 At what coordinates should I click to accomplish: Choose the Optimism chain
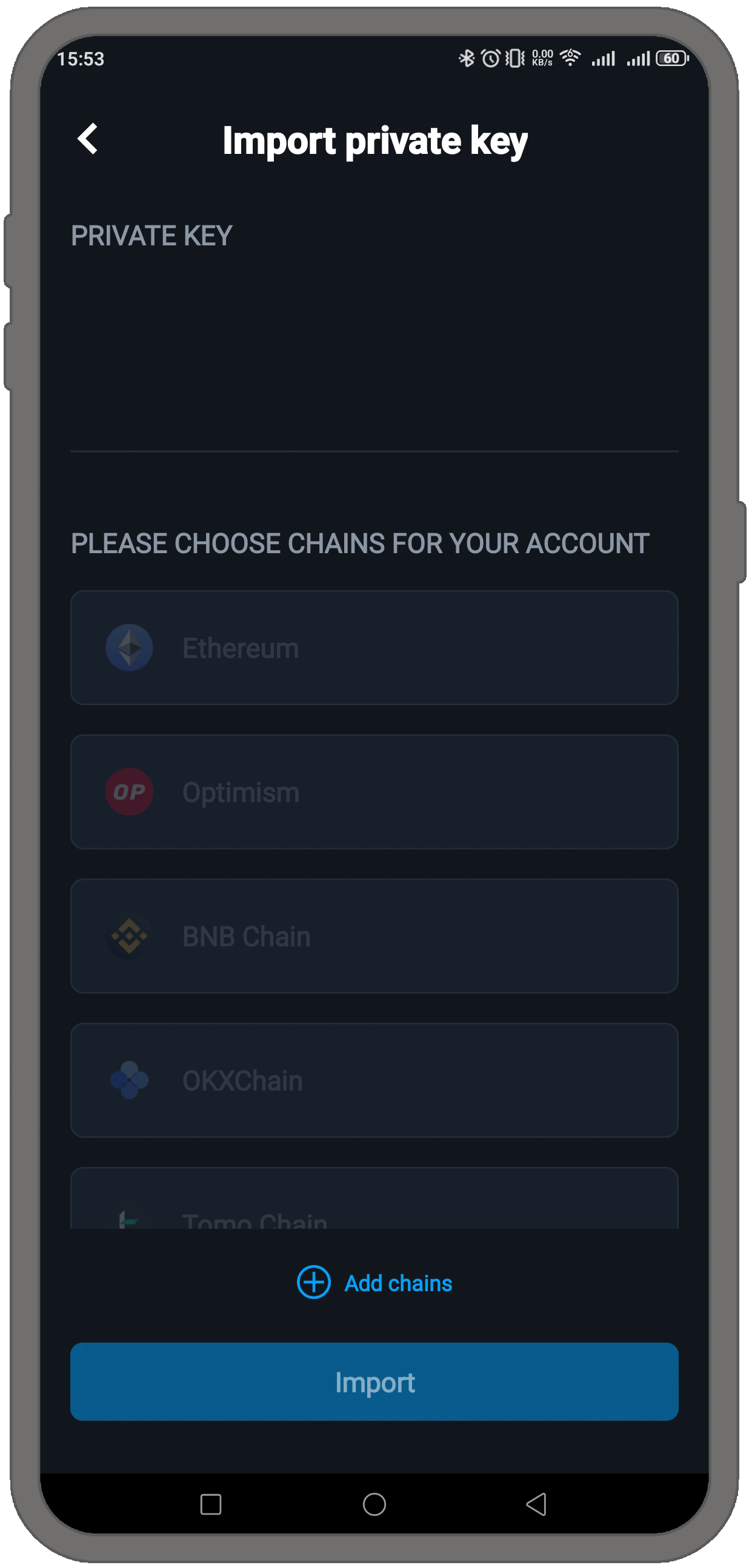click(374, 792)
